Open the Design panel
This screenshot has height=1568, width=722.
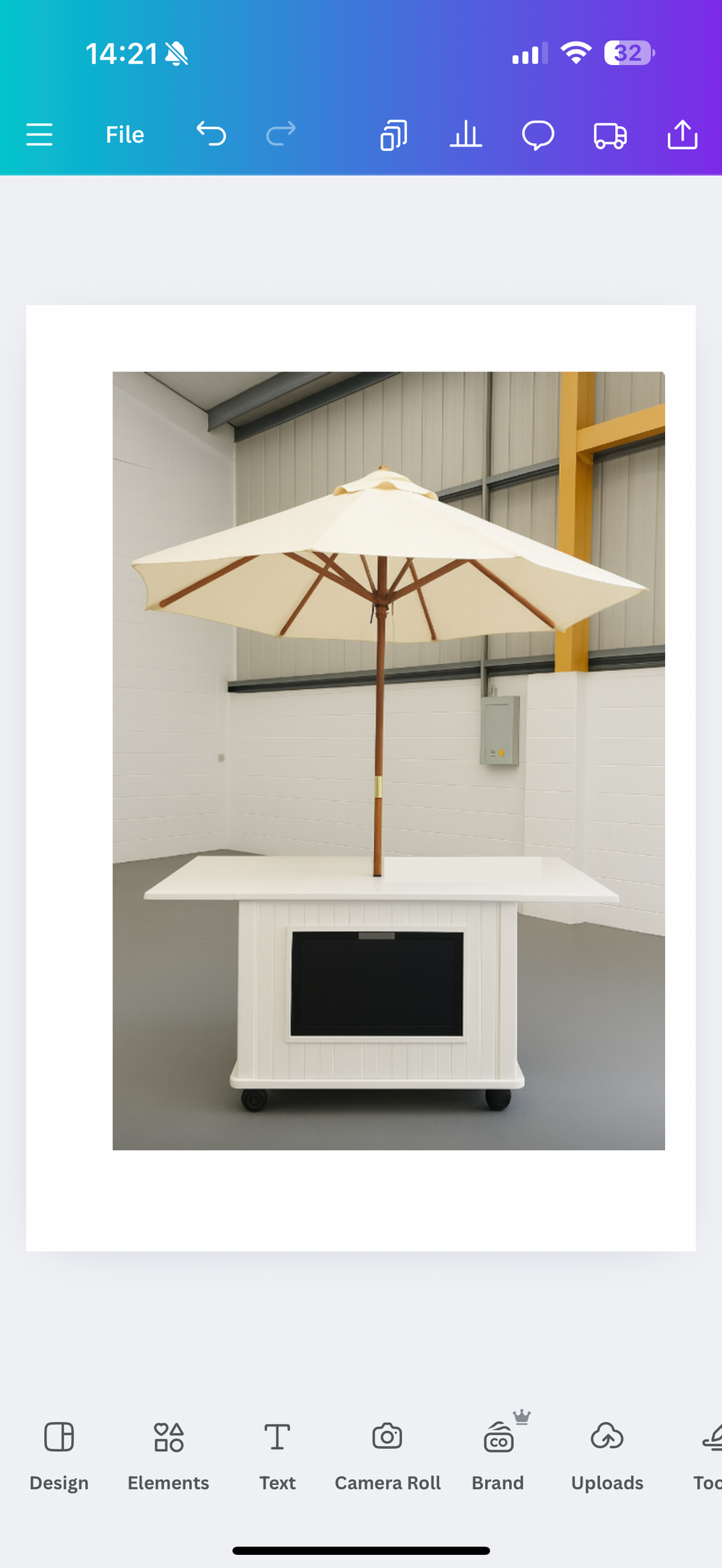[59, 1452]
